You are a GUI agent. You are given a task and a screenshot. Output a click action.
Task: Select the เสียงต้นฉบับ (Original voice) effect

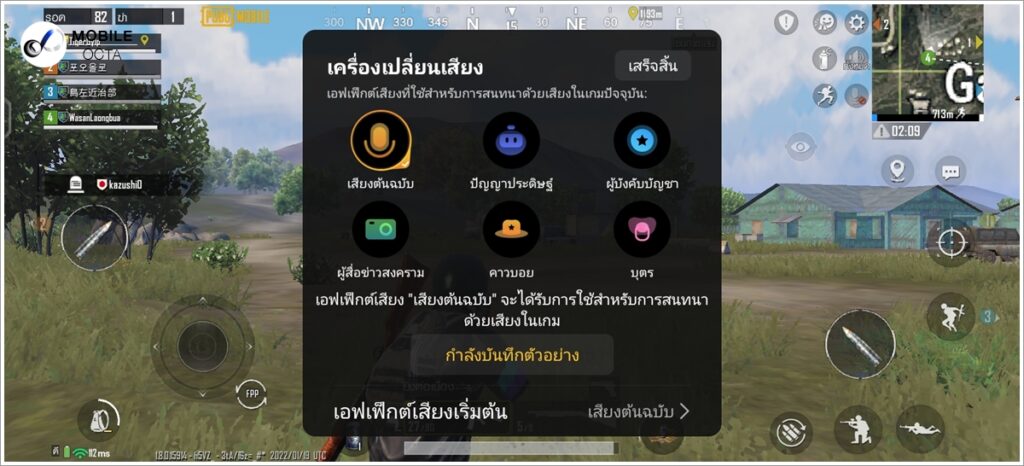coord(380,140)
